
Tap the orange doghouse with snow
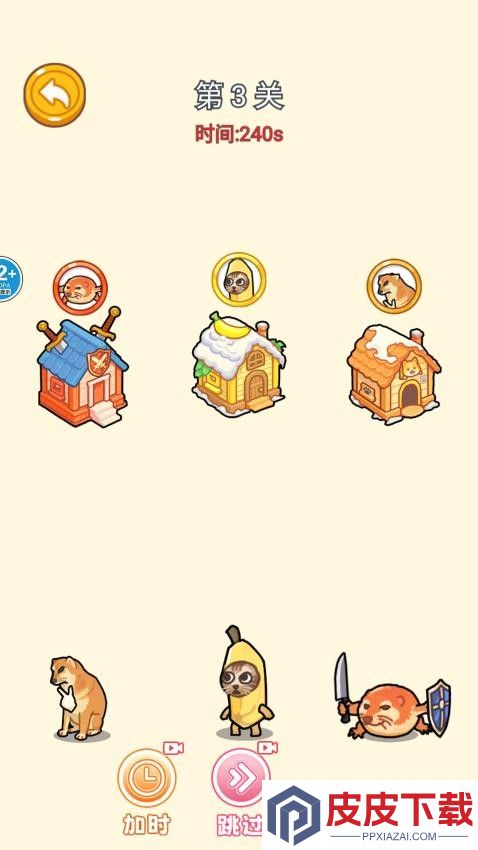[x=394, y=375]
